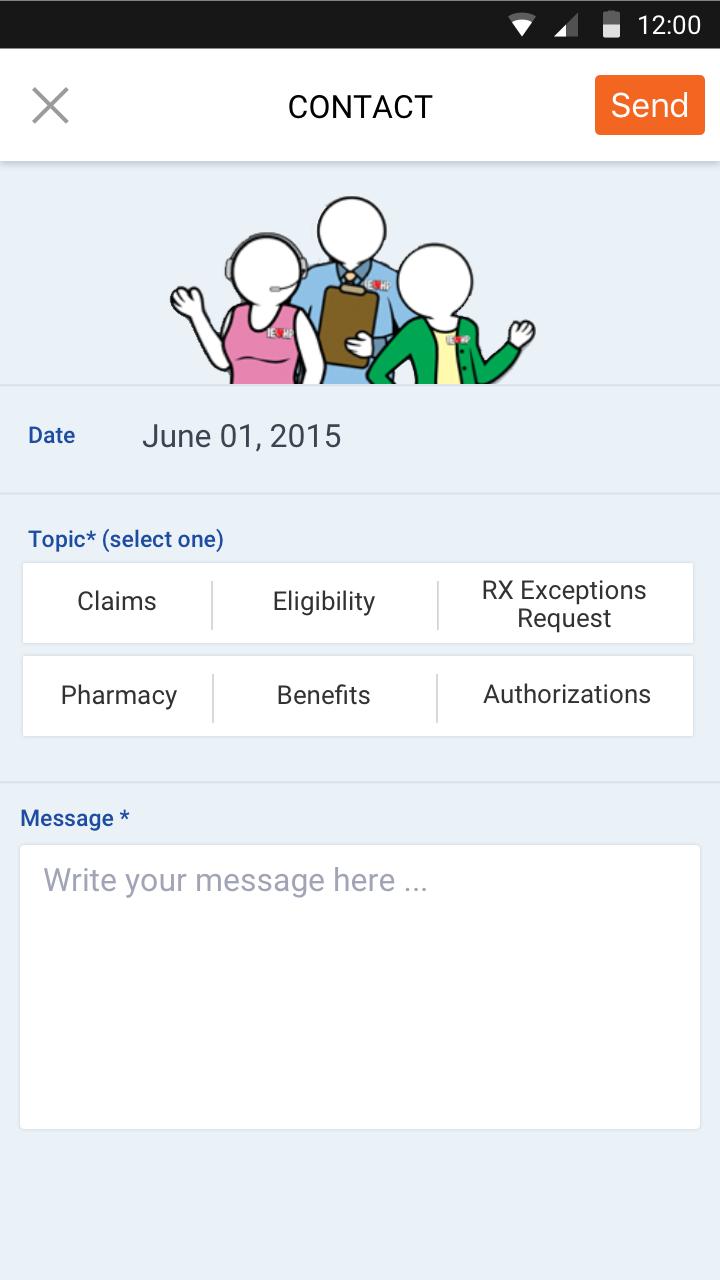Screen dimensions: 720x1280
Task: Choose Eligibility as the topic
Action: [324, 602]
